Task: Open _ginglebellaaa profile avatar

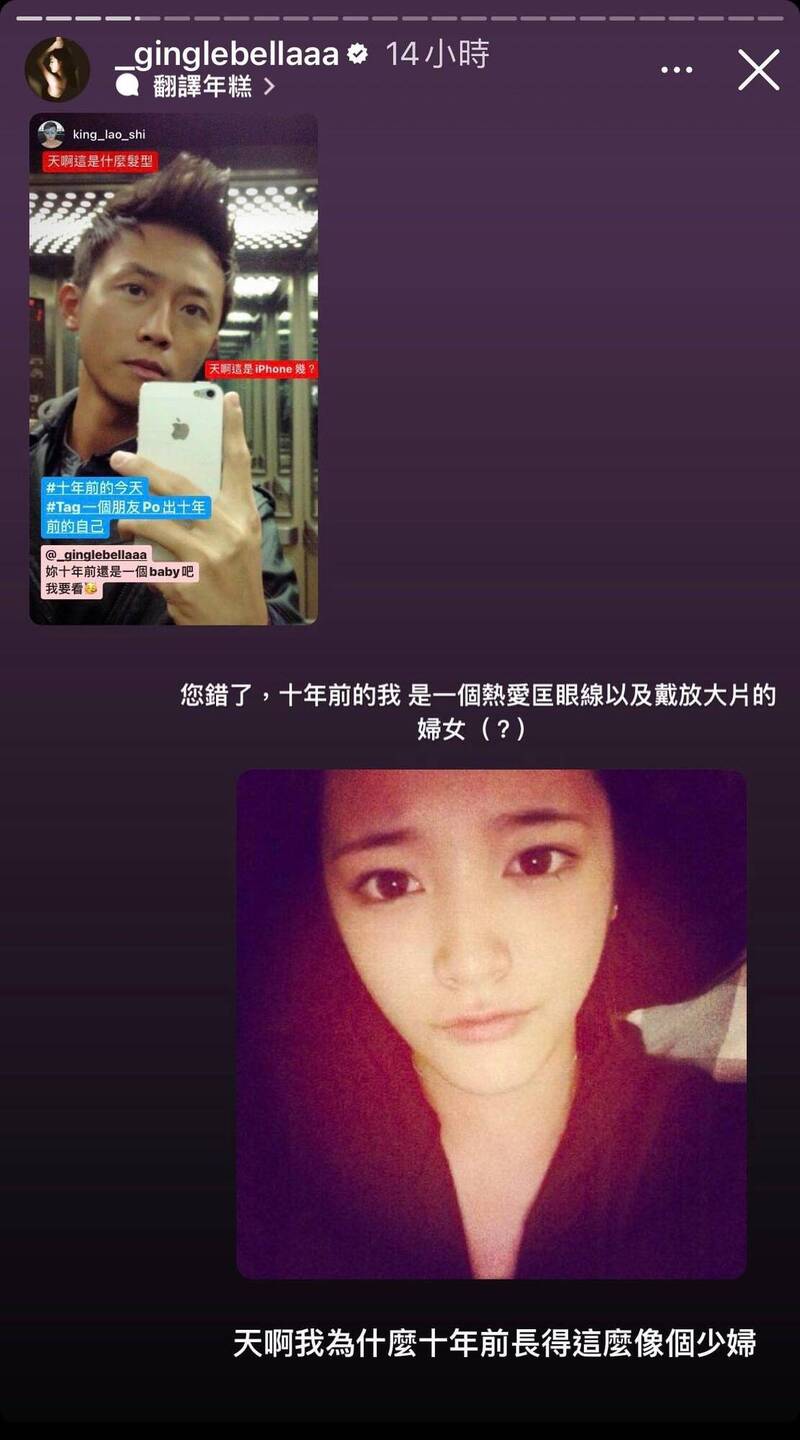Action: pos(57,69)
